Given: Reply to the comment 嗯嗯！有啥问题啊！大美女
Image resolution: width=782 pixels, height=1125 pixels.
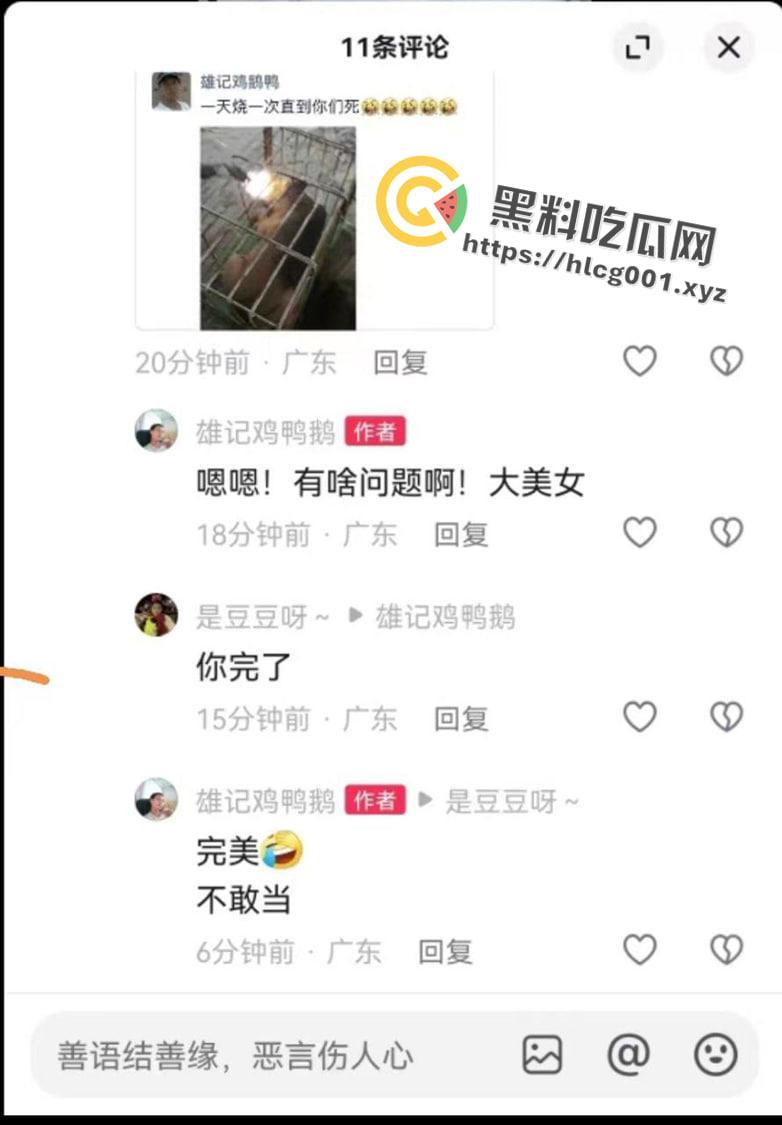Looking at the screenshot, I should click(461, 534).
